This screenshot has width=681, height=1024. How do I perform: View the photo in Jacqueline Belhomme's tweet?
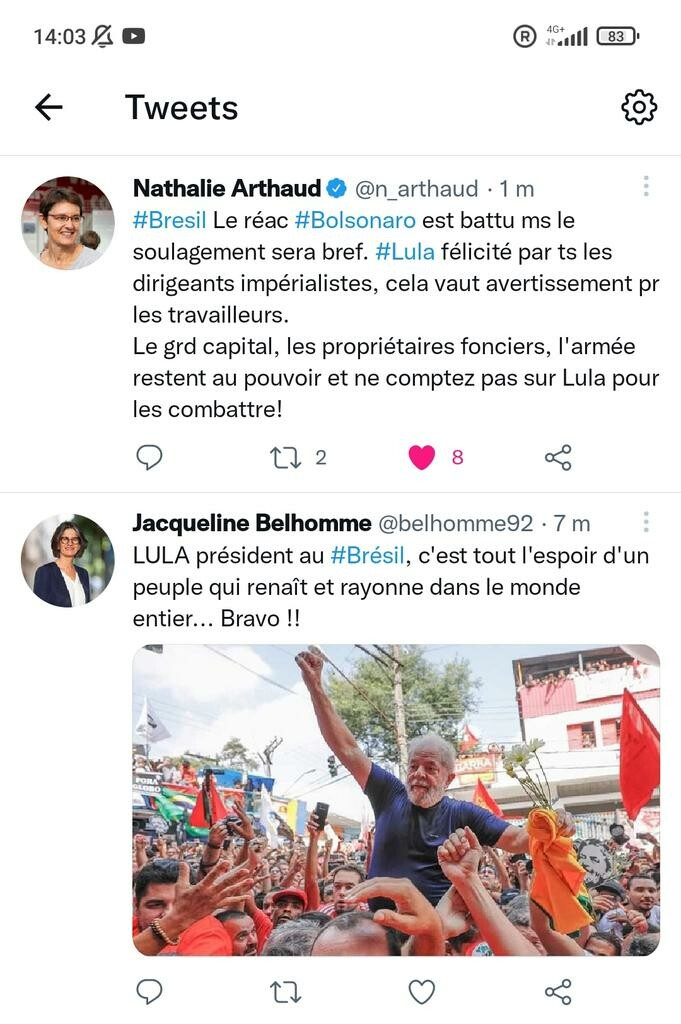coord(396,800)
